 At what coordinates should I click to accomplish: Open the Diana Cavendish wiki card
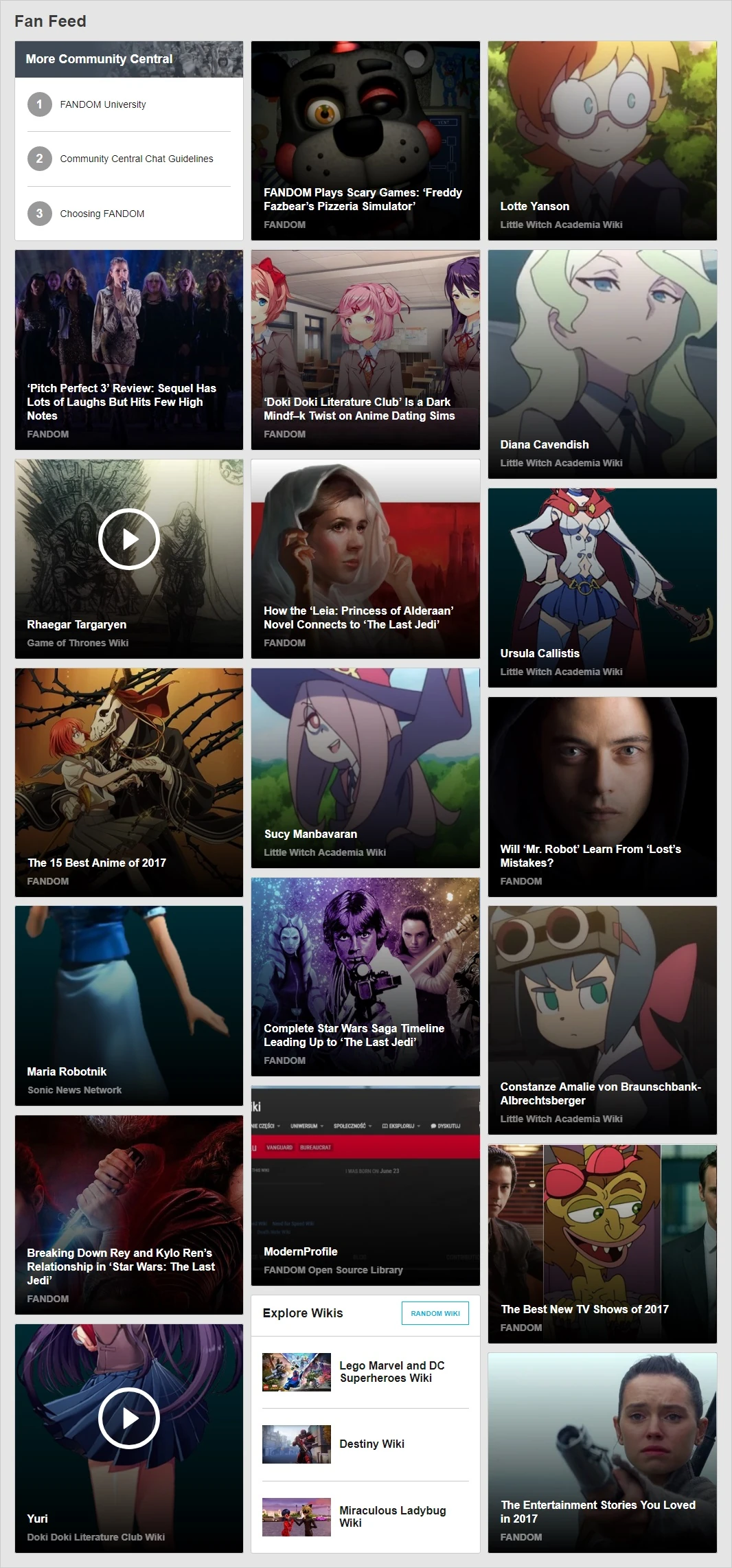(x=602, y=364)
